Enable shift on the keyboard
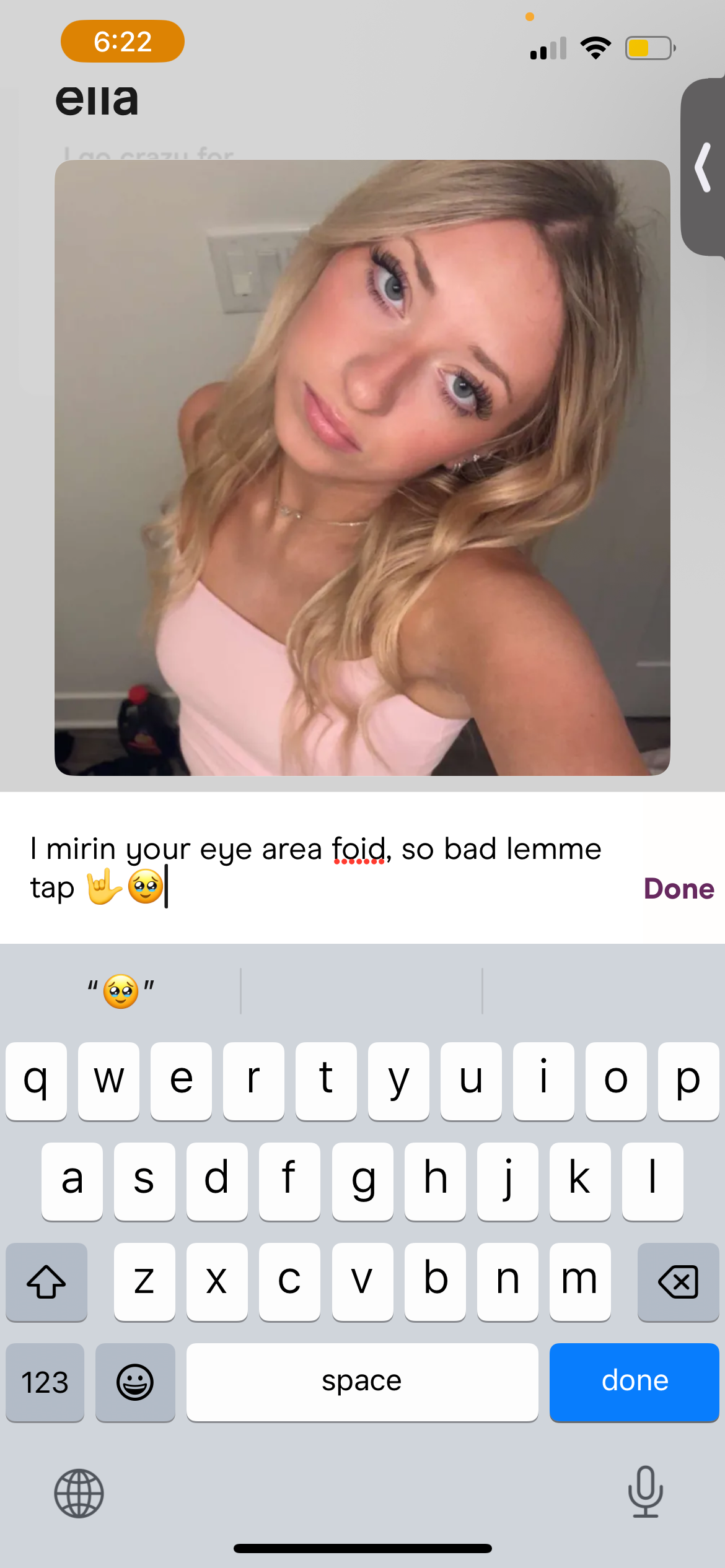Screen dimensions: 725x1568 46,1281
